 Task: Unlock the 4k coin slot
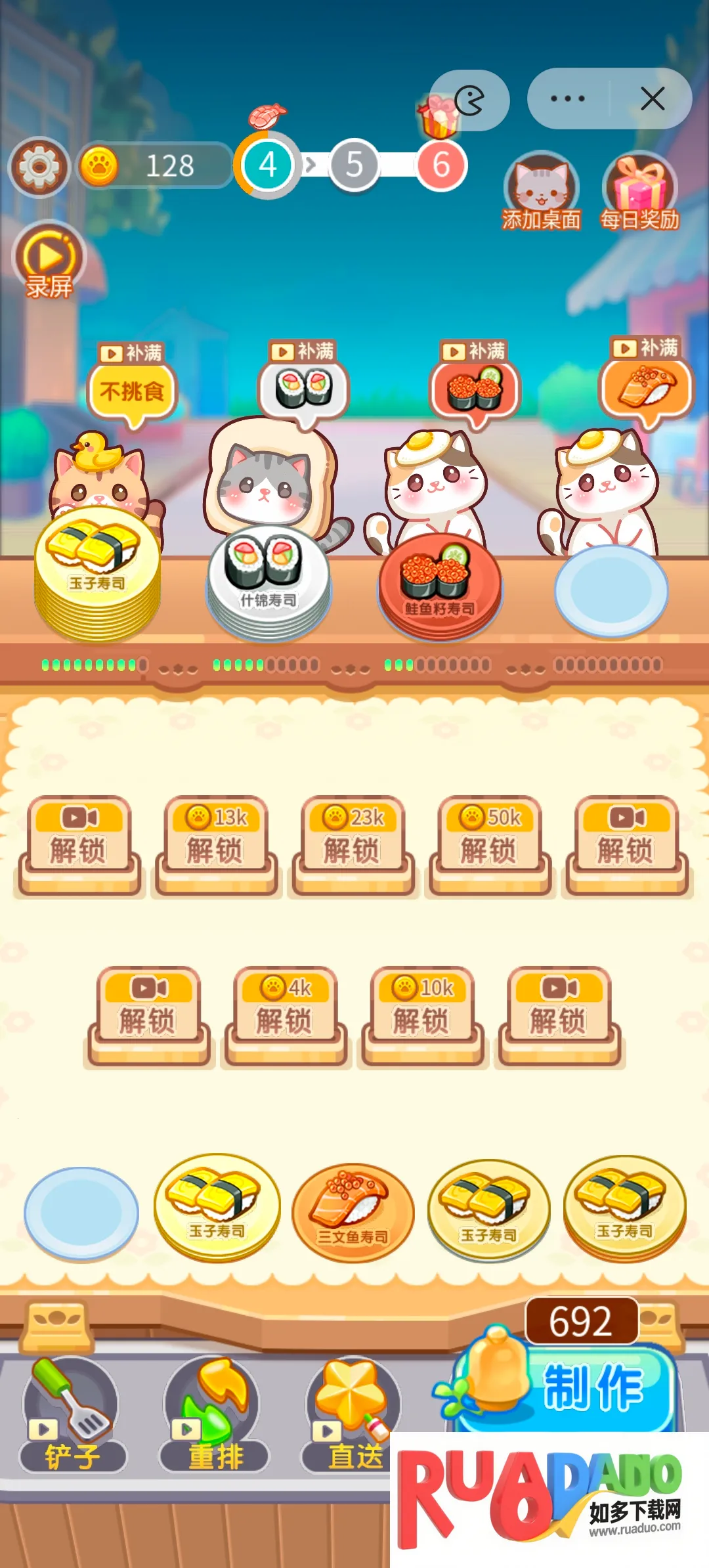tap(285, 1014)
